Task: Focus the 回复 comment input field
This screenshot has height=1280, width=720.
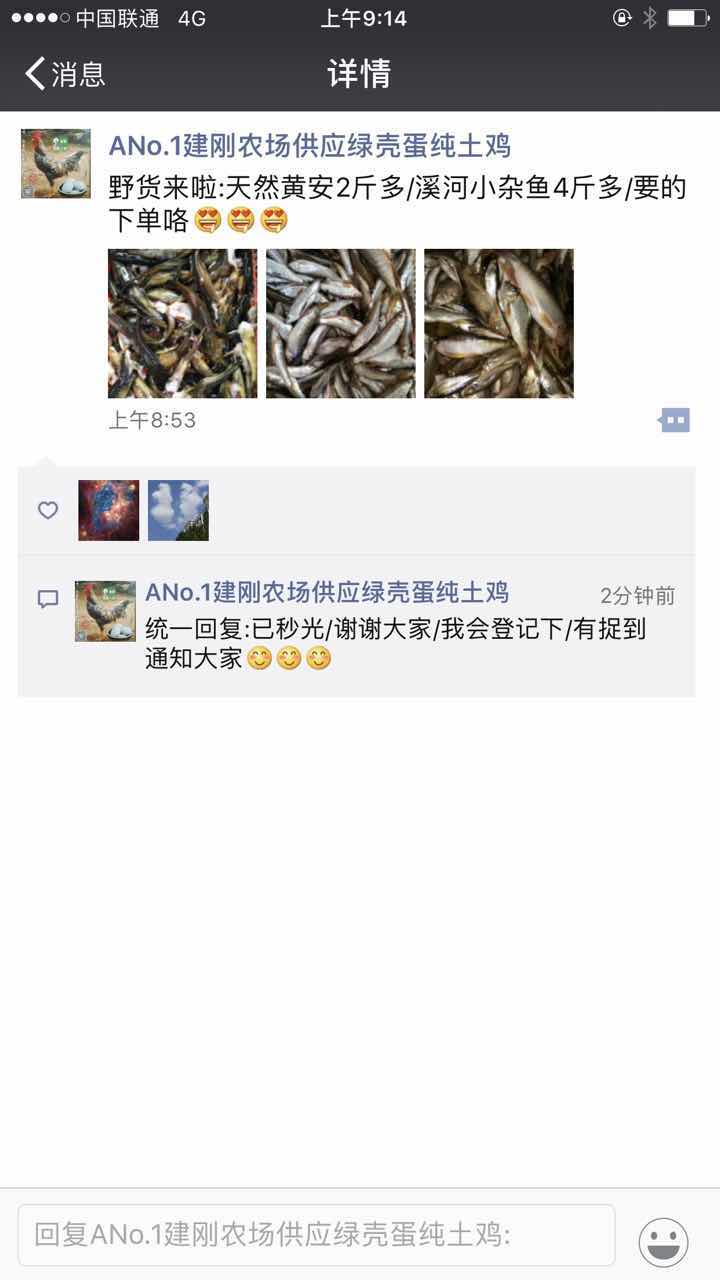Action: coord(316,1235)
